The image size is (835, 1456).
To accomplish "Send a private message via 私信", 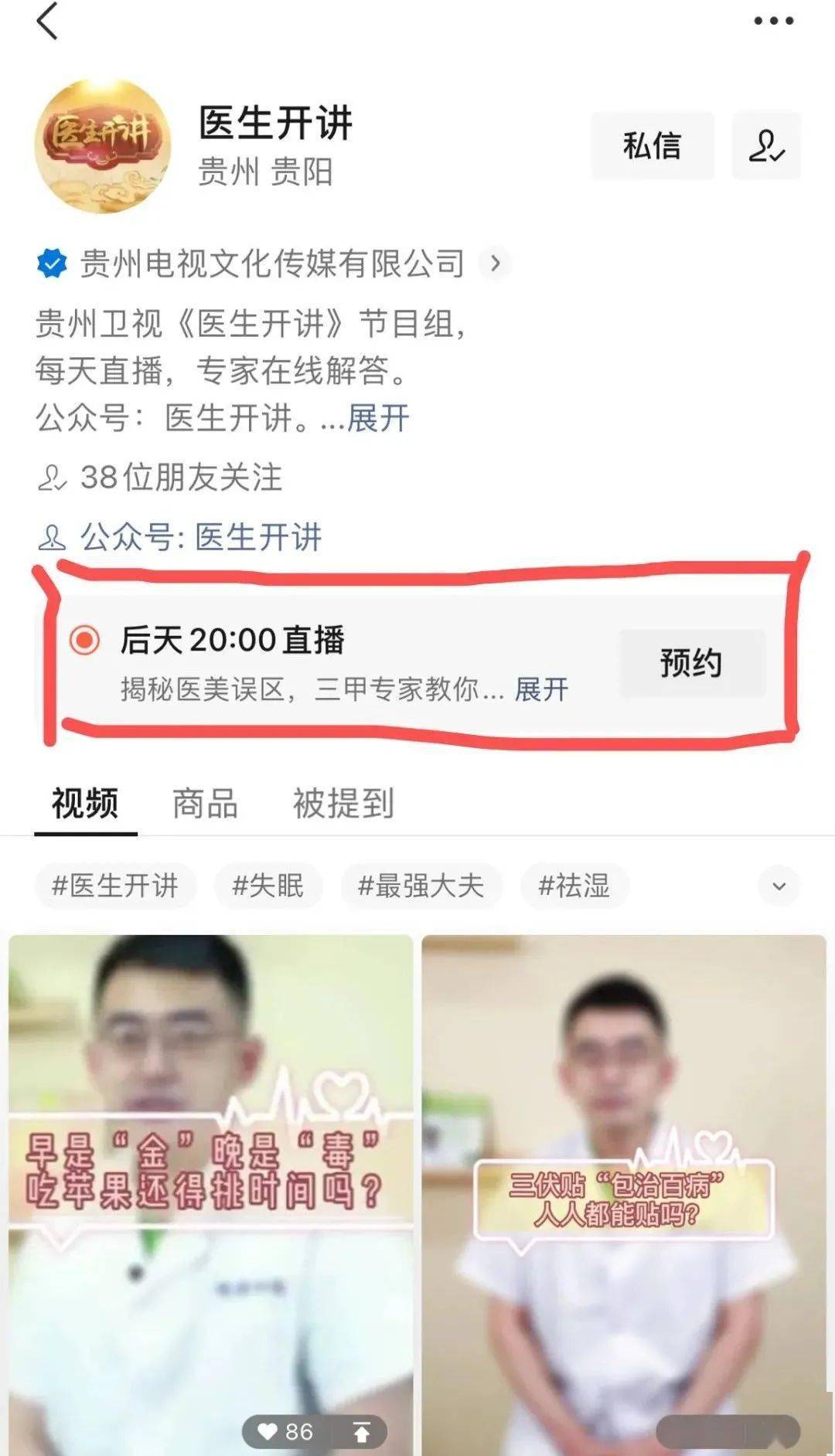I will click(x=652, y=145).
